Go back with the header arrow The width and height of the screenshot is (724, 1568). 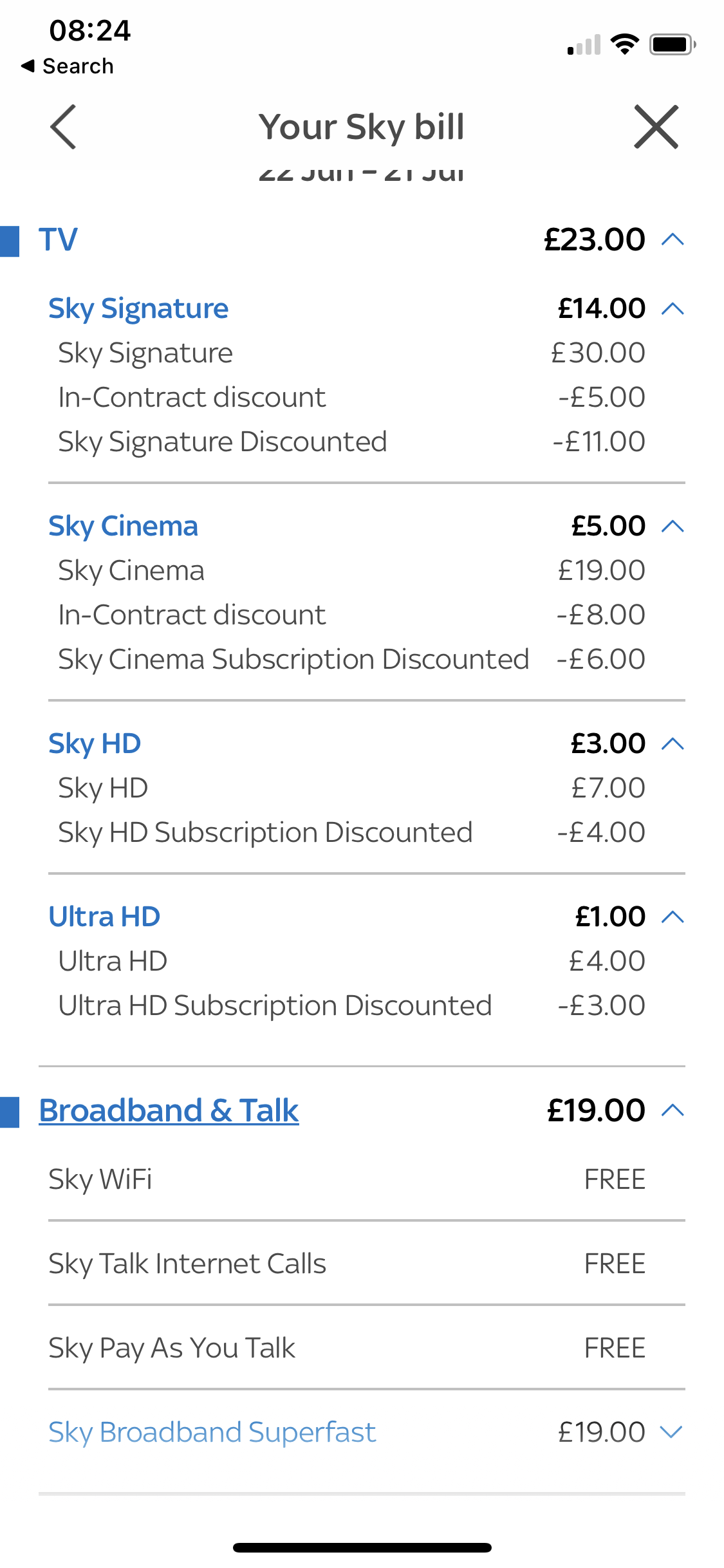63,127
